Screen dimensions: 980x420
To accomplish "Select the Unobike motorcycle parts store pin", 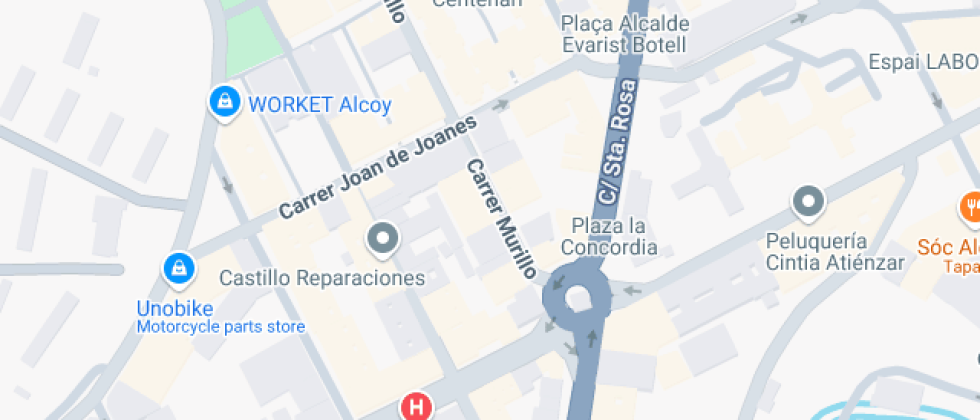I will [x=178, y=268].
